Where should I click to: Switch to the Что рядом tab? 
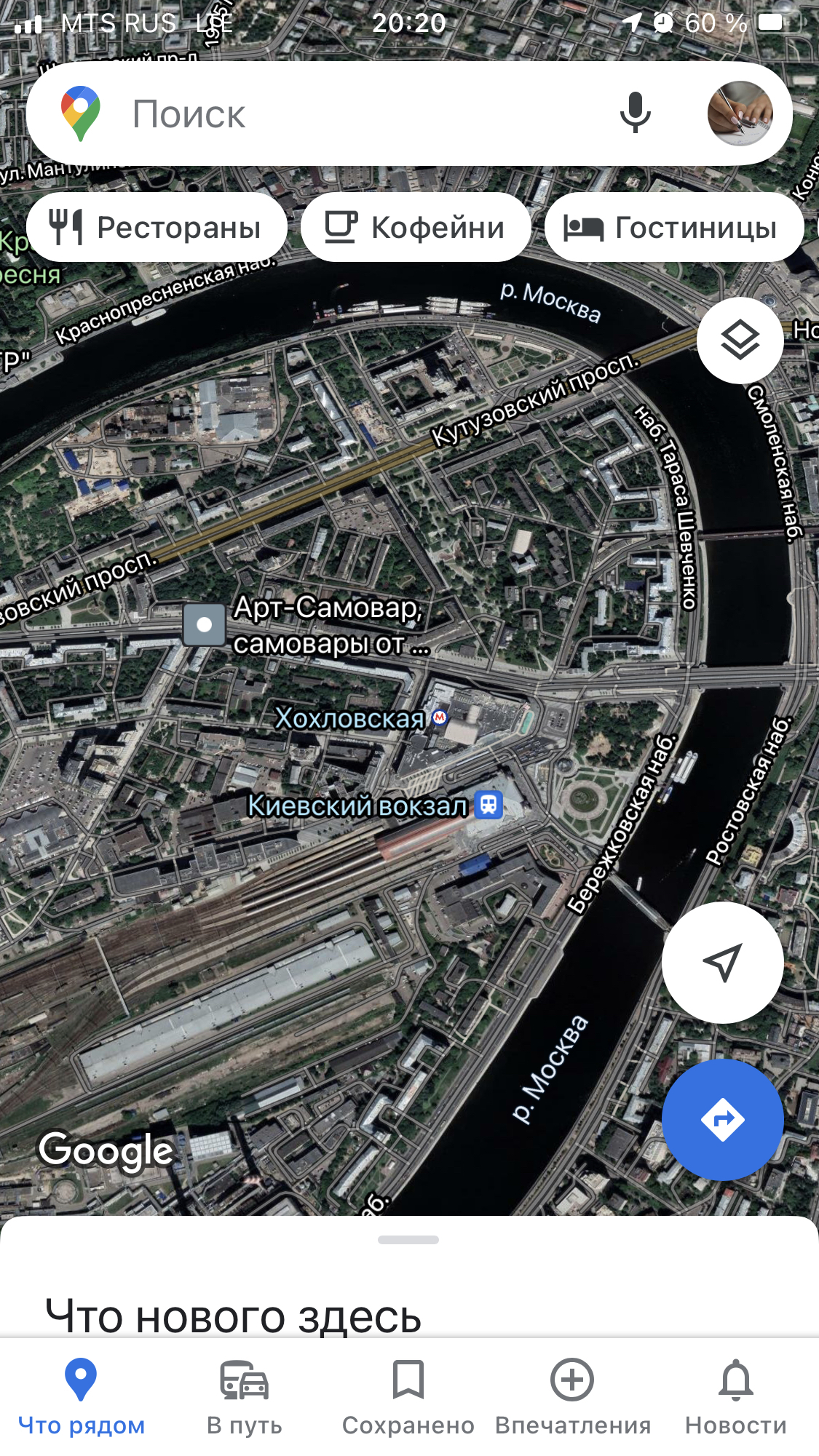[x=82, y=1397]
